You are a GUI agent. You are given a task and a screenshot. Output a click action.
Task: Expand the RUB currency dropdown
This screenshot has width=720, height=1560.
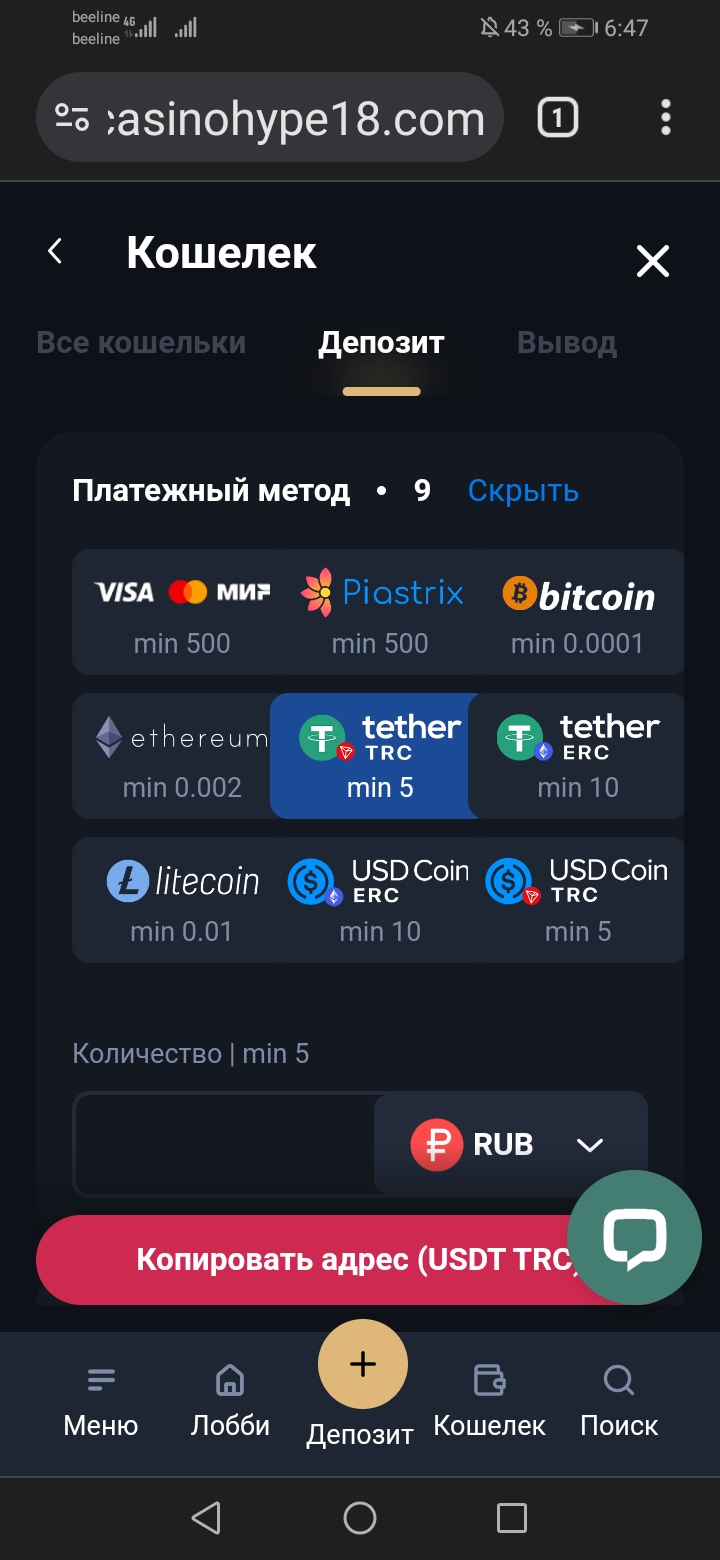510,1144
